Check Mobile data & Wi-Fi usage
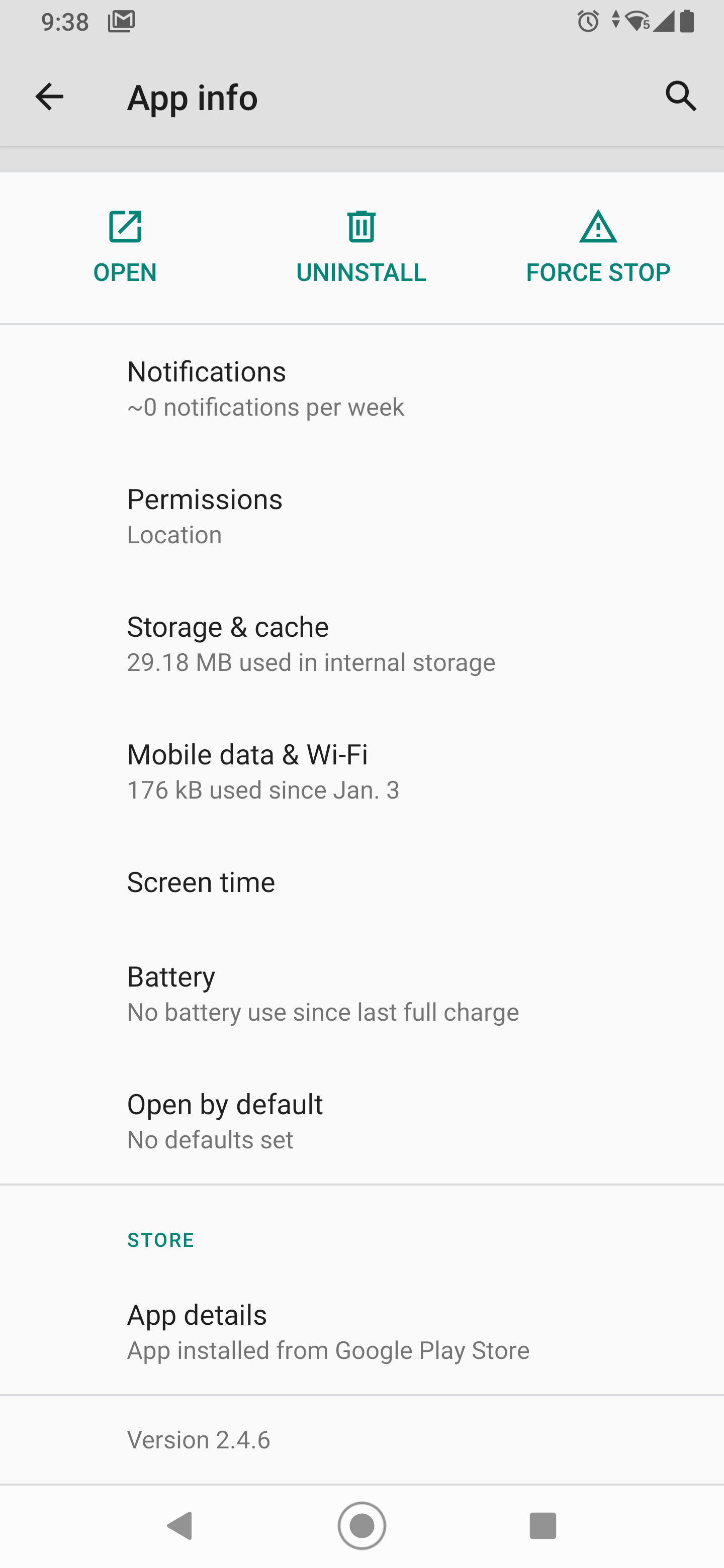 [x=361, y=771]
